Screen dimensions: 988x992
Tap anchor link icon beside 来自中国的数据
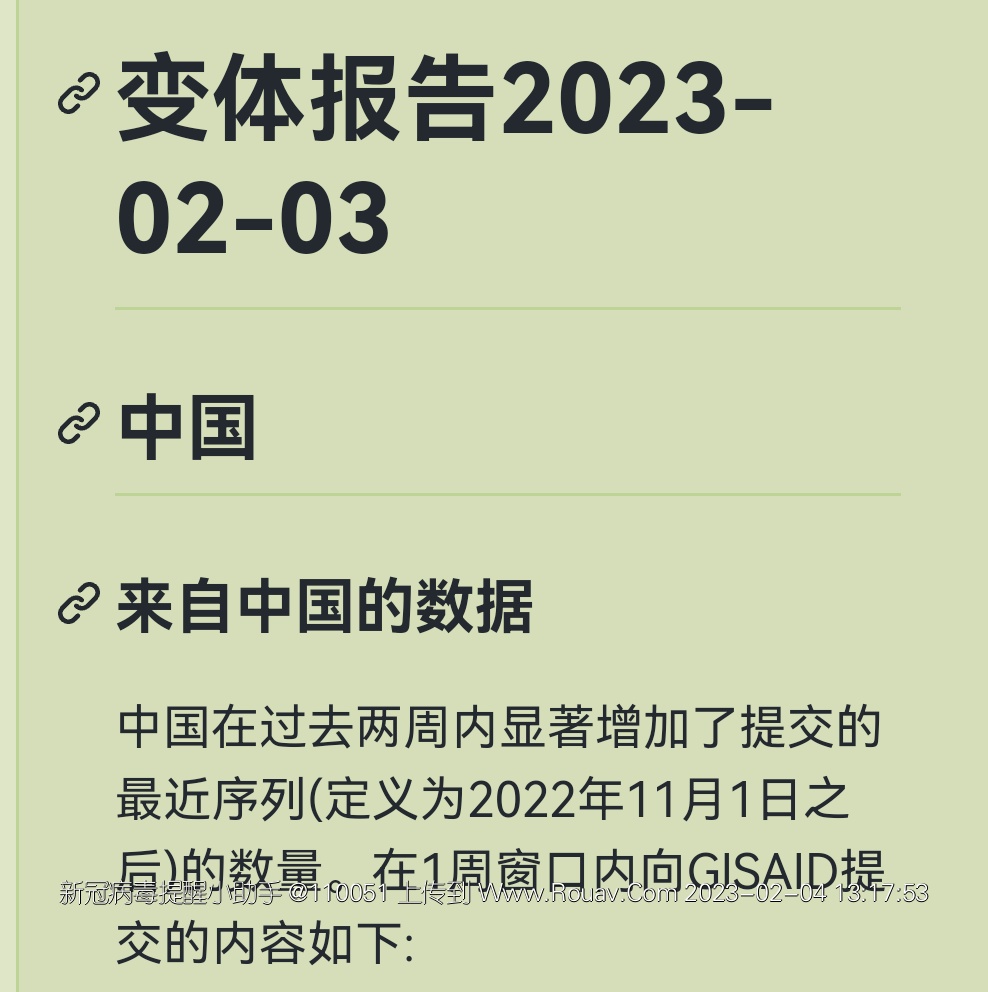pyautogui.click(x=79, y=603)
